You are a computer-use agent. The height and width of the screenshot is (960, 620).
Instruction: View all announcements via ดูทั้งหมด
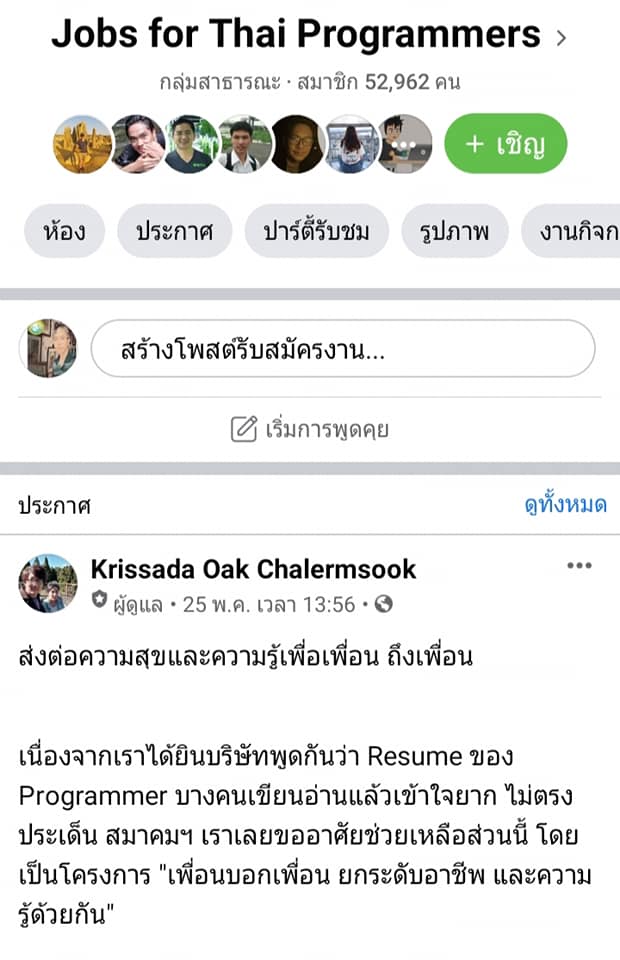(565, 505)
